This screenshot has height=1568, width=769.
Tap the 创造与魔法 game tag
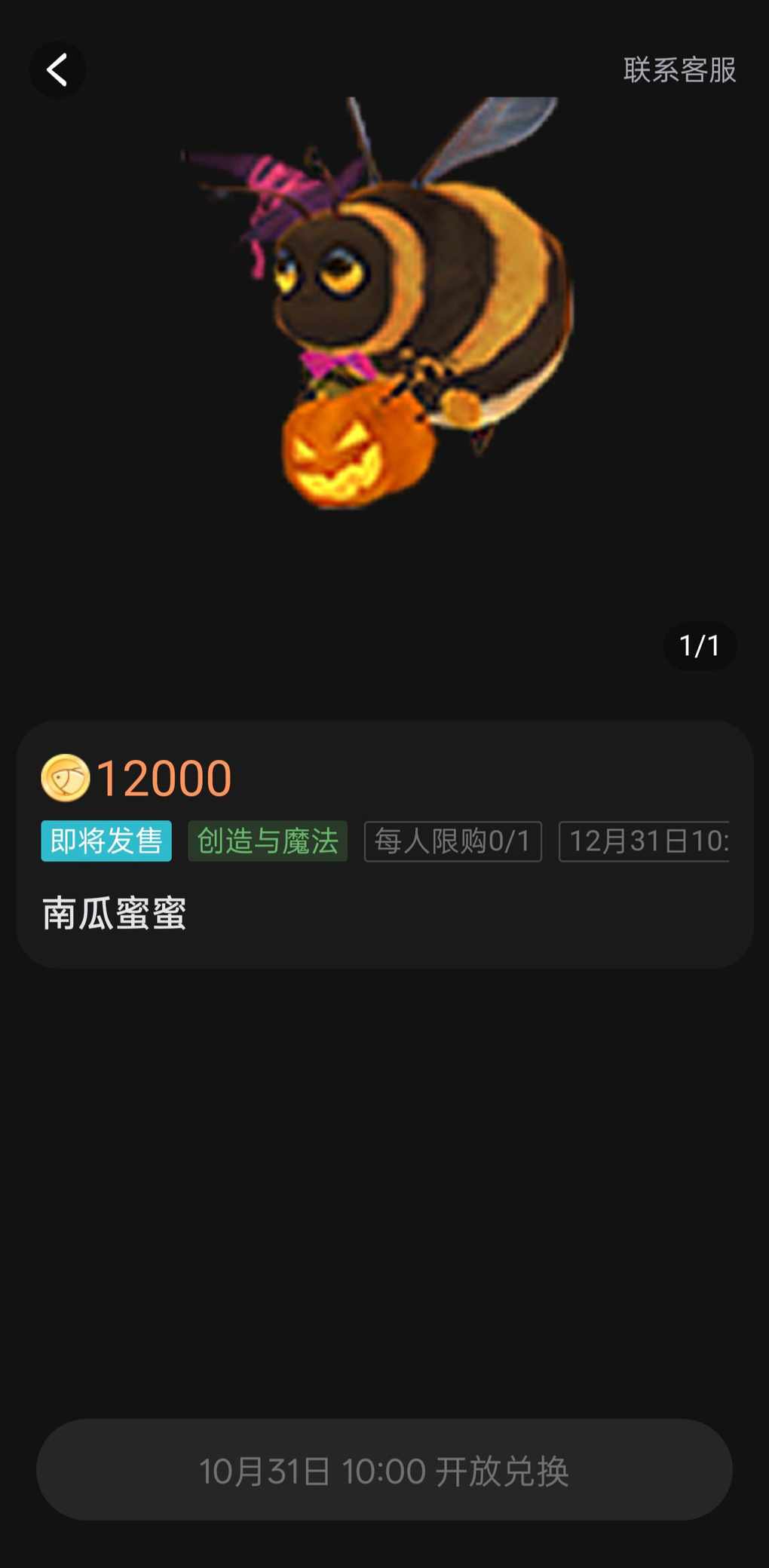pyautogui.click(x=267, y=841)
